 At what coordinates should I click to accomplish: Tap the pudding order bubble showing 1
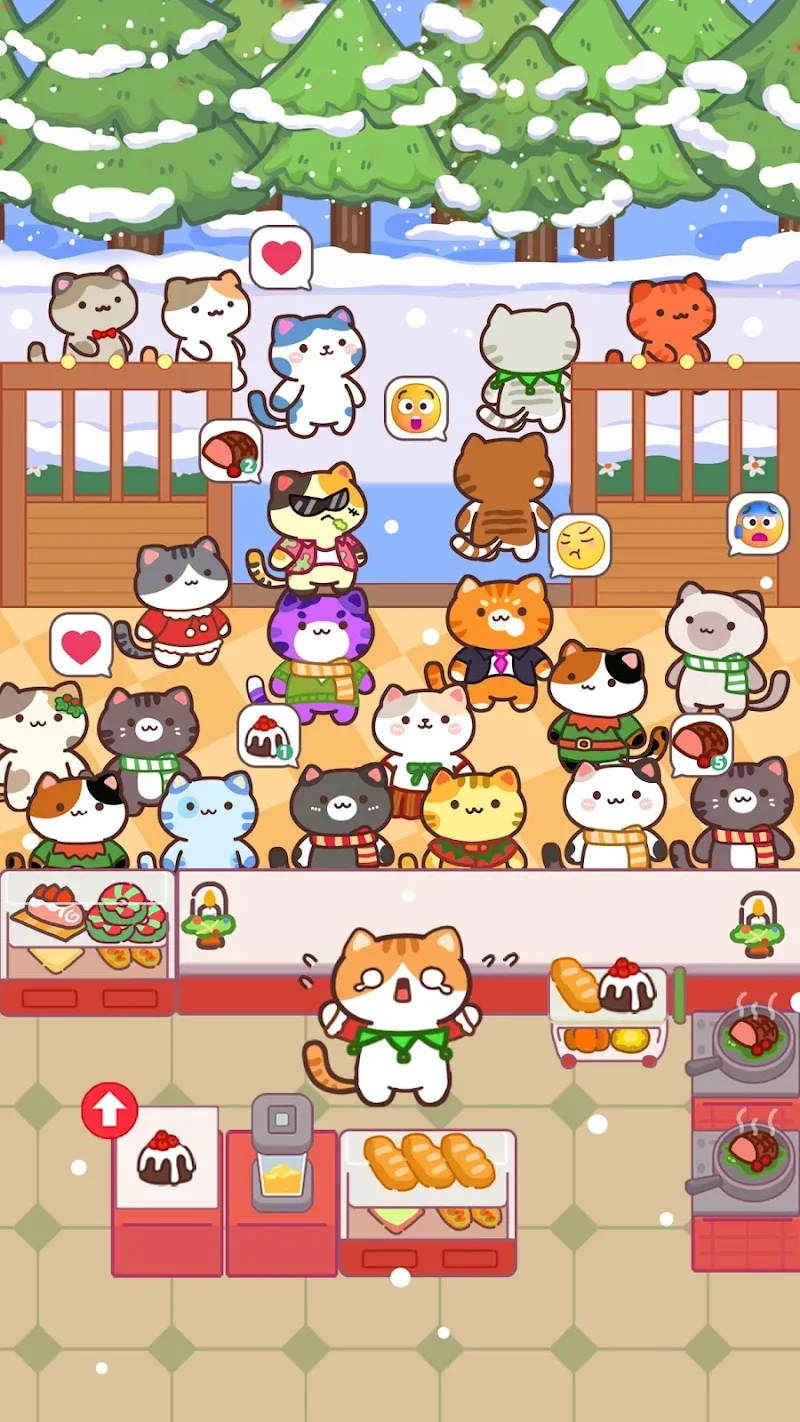[269, 736]
